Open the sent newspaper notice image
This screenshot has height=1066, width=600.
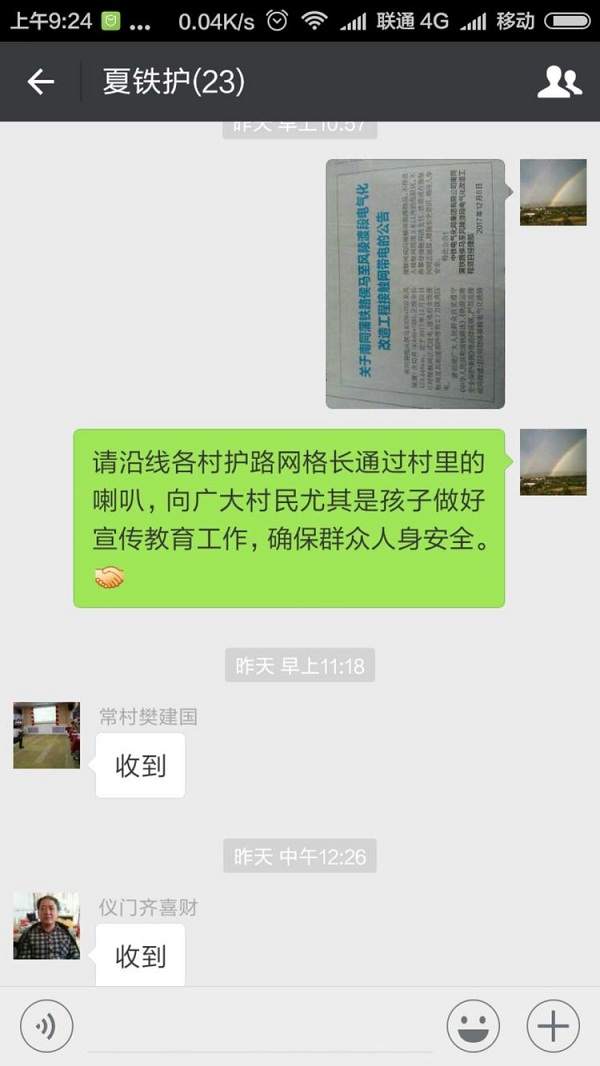(x=415, y=284)
